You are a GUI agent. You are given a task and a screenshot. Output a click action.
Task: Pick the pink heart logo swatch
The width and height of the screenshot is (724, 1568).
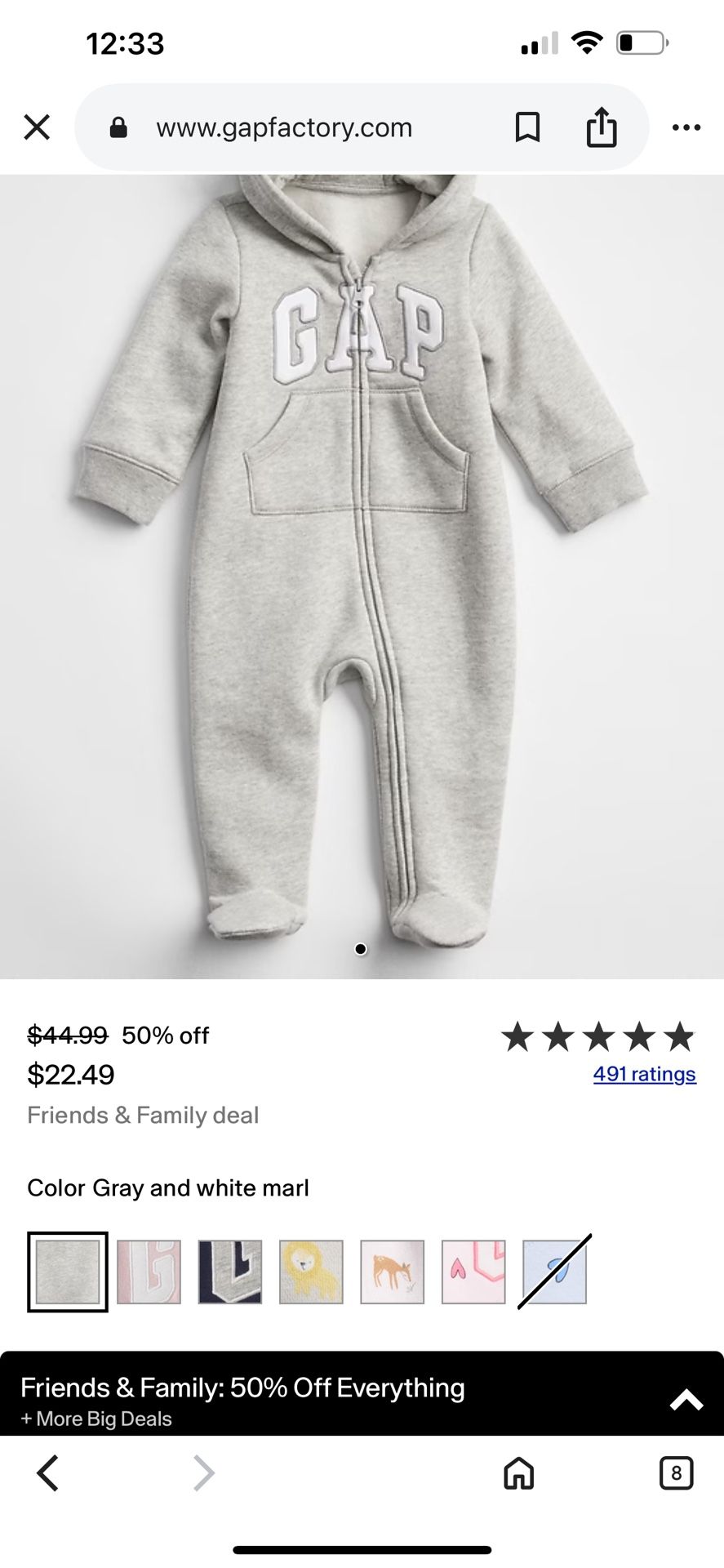click(473, 1272)
